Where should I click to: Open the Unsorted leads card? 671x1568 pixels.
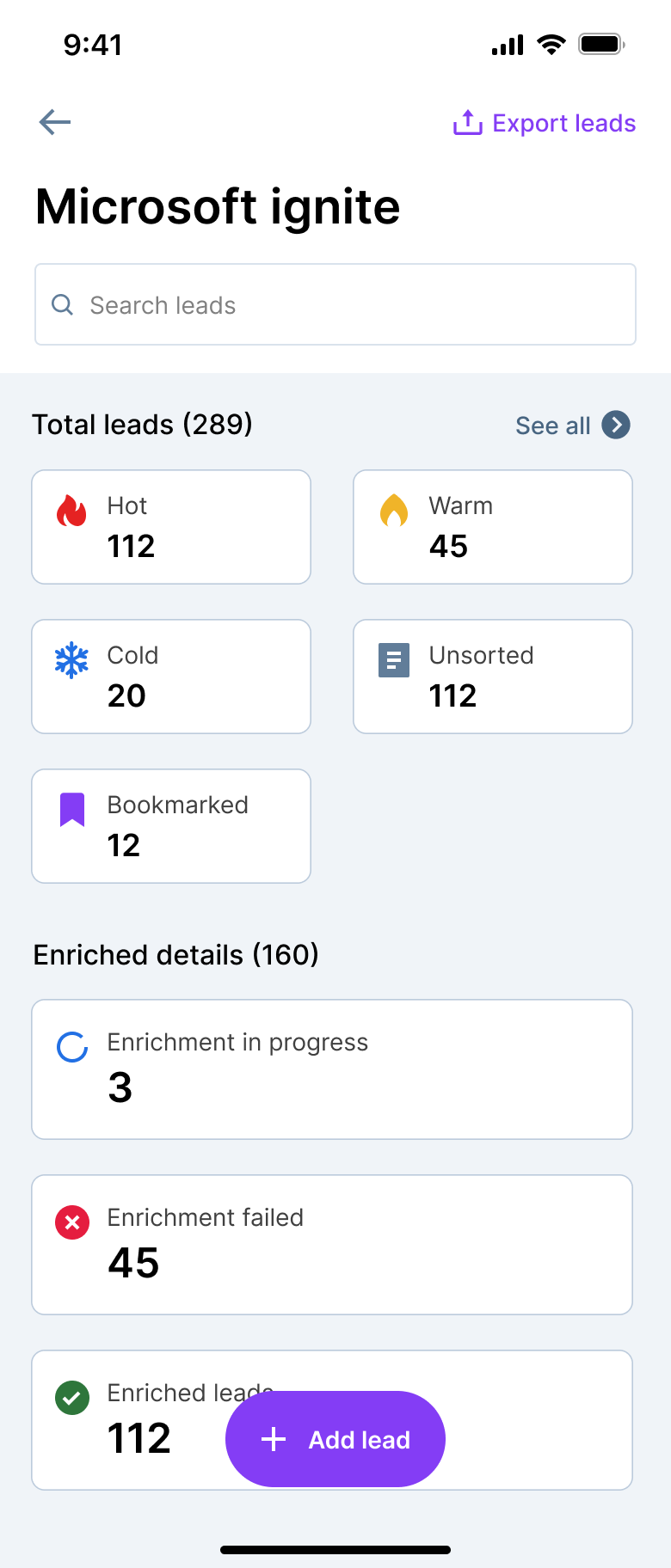pos(493,677)
